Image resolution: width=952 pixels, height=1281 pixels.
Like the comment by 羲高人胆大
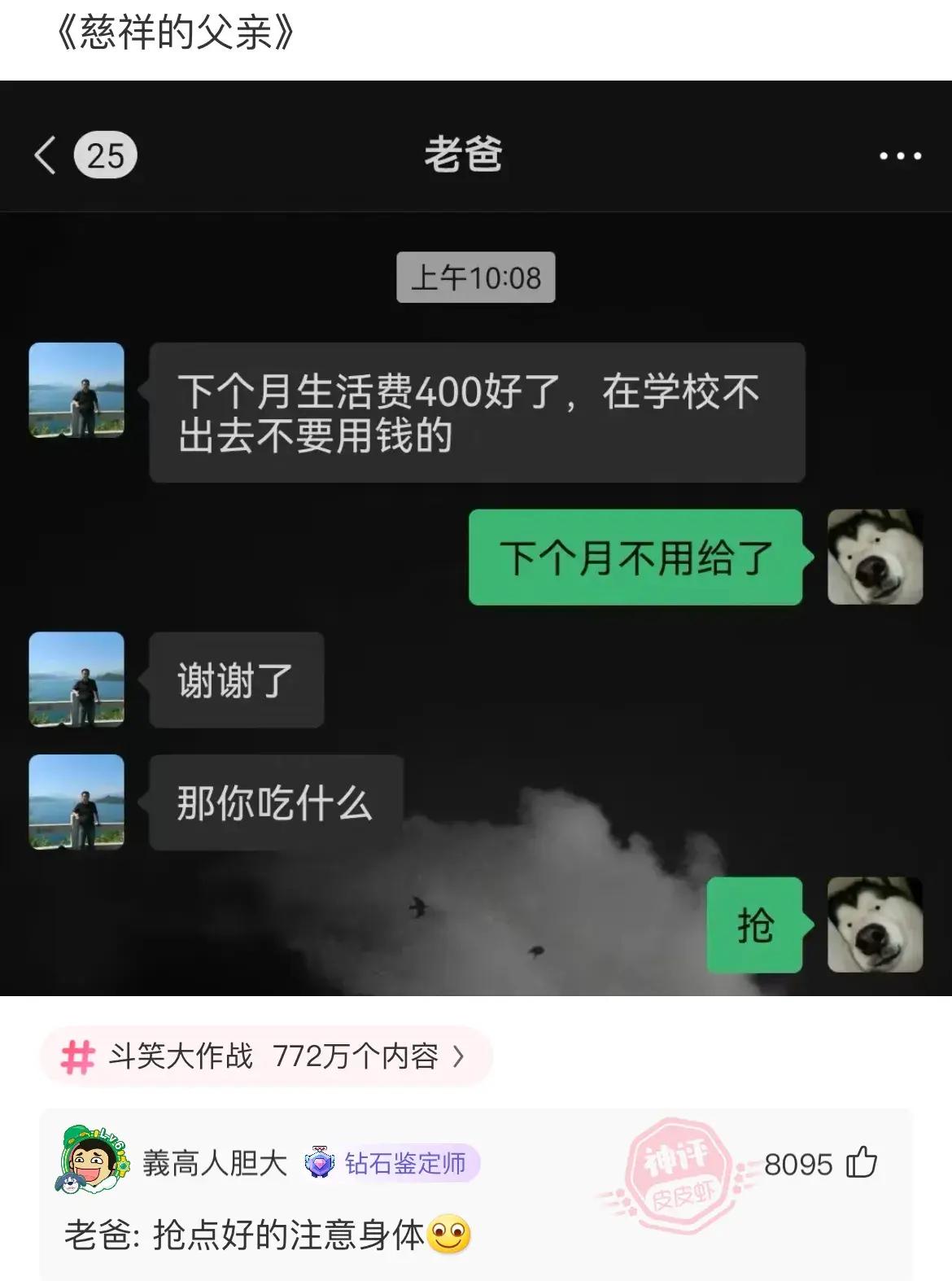861,1163
